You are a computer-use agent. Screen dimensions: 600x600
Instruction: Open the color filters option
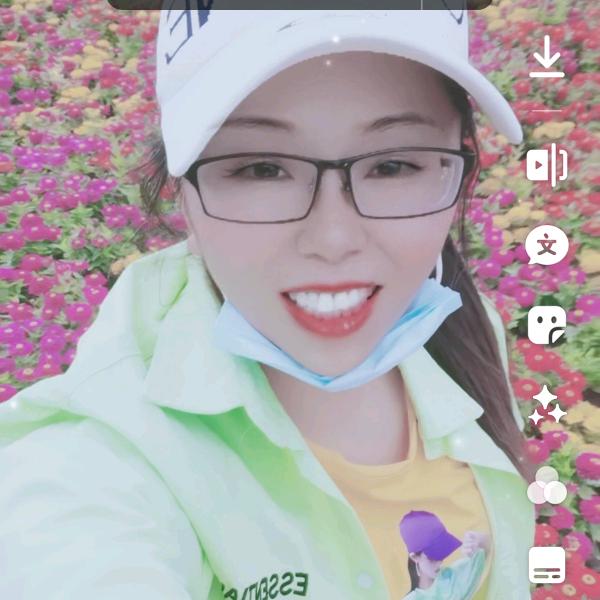[547, 486]
